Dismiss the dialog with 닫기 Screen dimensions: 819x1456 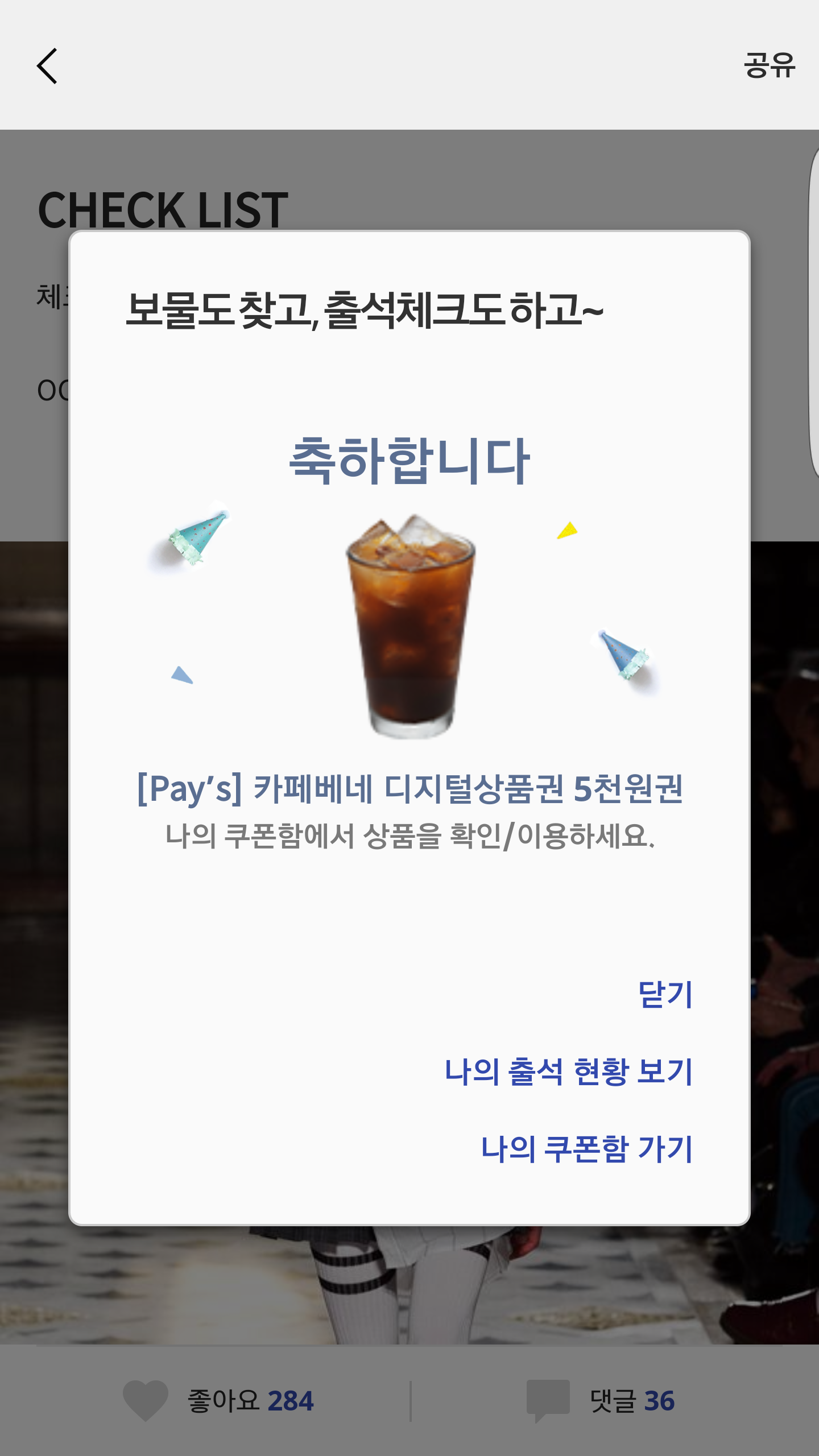pos(665,995)
